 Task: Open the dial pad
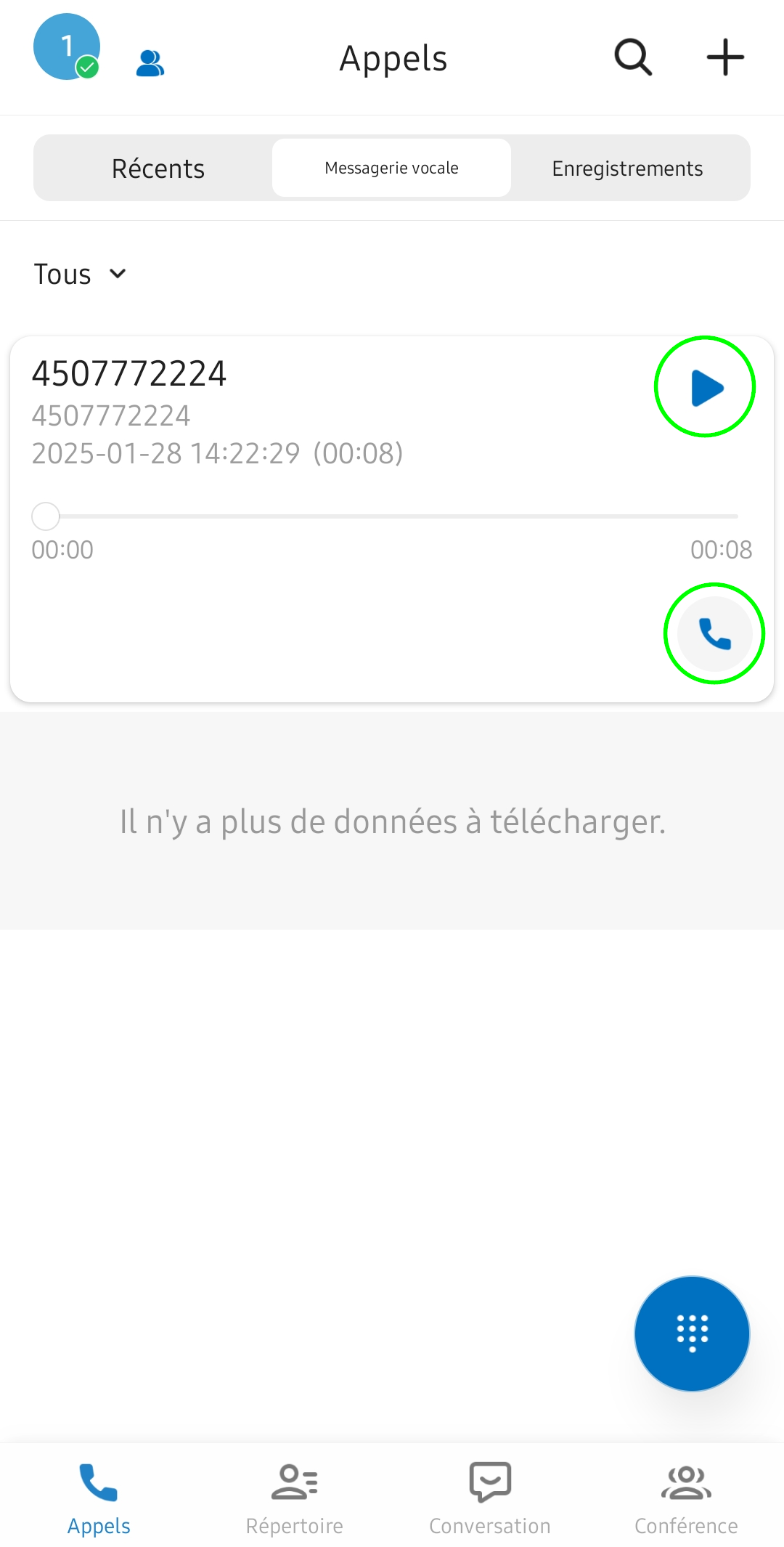coord(692,1333)
